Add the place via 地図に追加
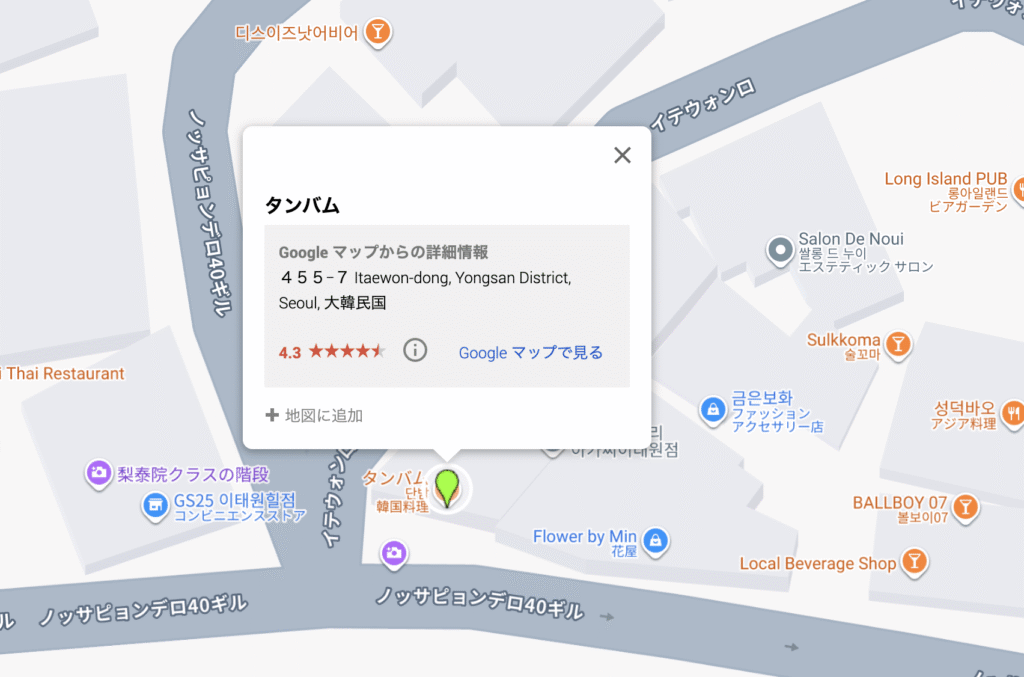Viewport: 1024px width, 677px height. (314, 415)
